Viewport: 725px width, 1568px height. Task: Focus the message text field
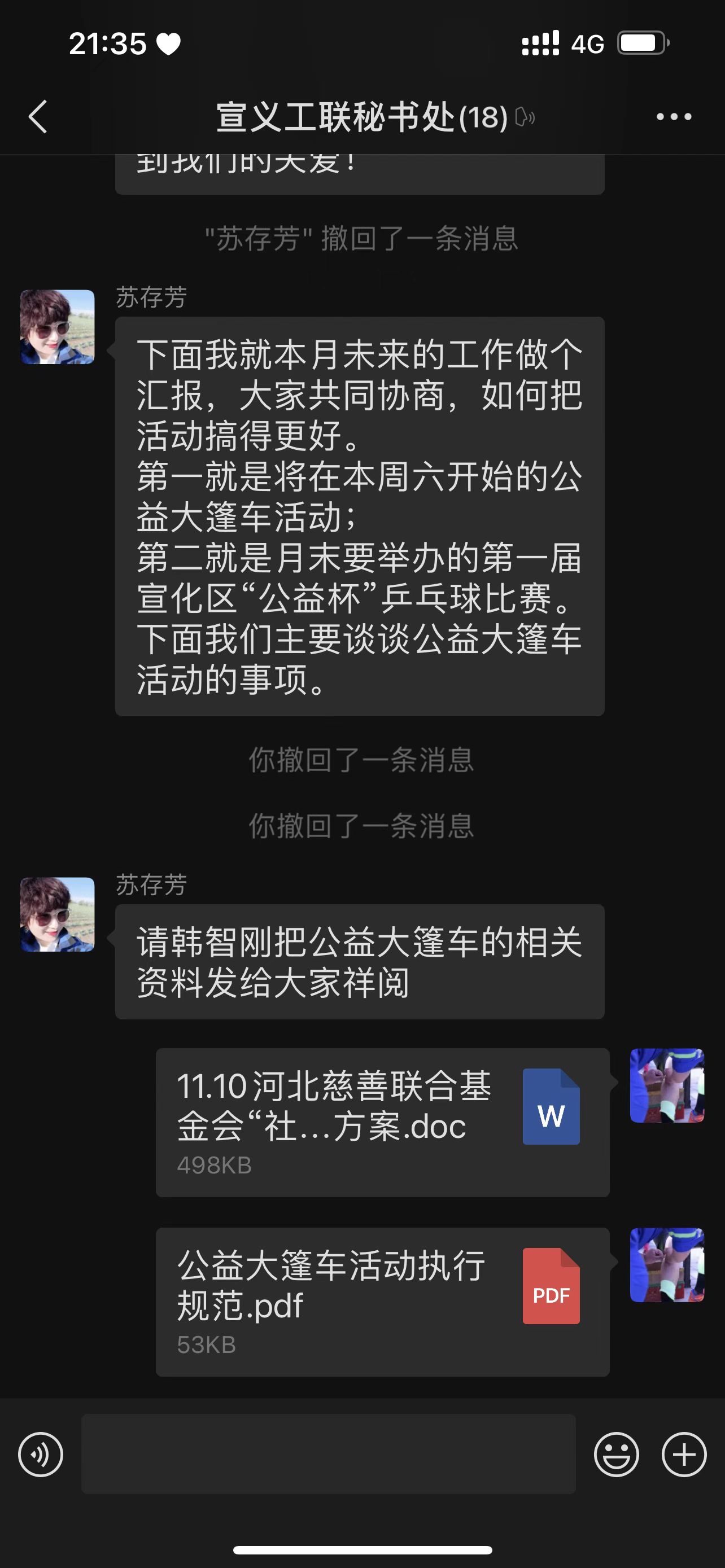[x=329, y=1453]
